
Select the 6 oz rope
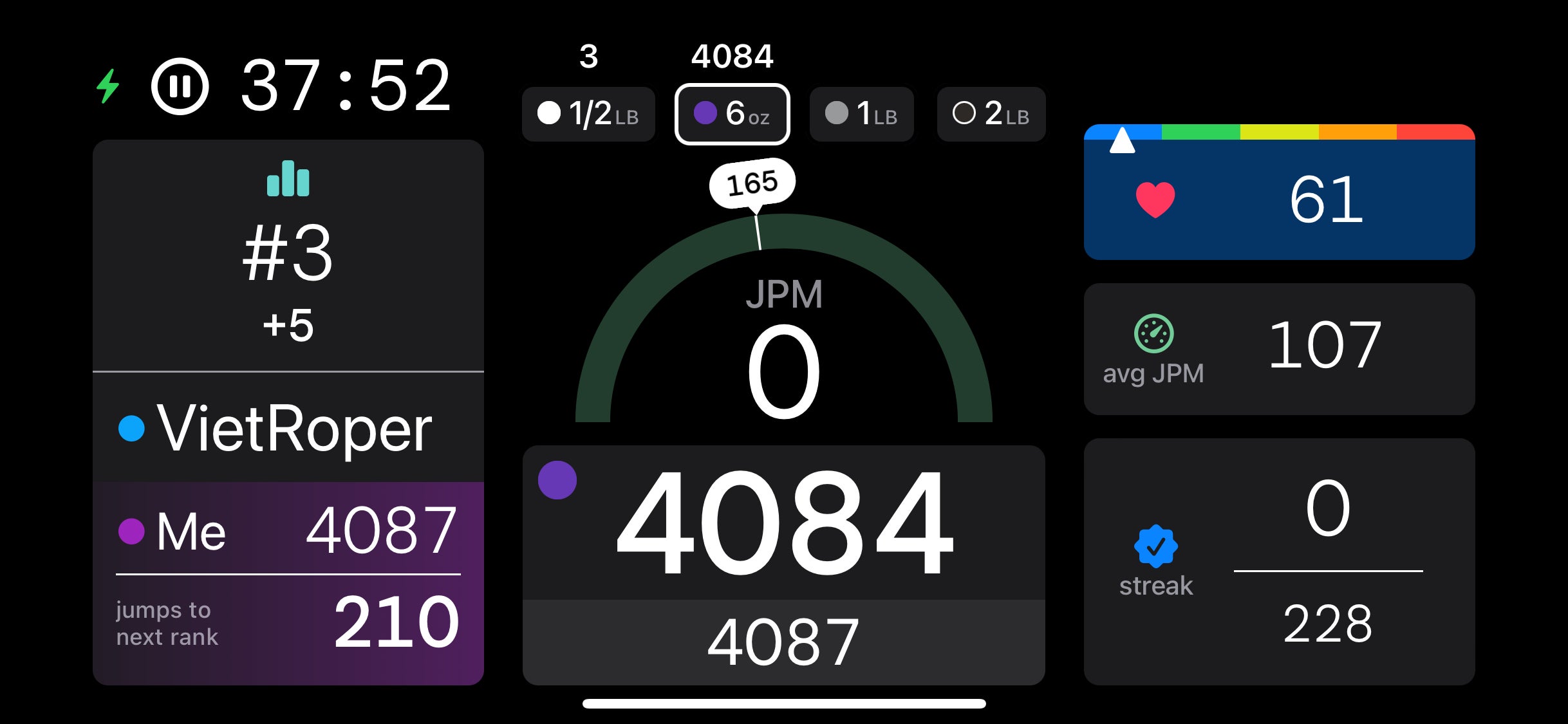[x=732, y=114]
